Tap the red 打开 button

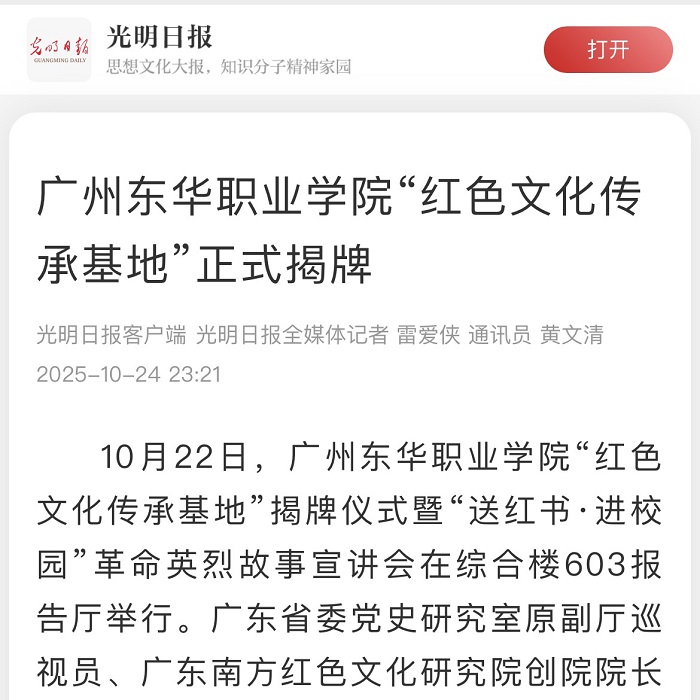[608, 50]
